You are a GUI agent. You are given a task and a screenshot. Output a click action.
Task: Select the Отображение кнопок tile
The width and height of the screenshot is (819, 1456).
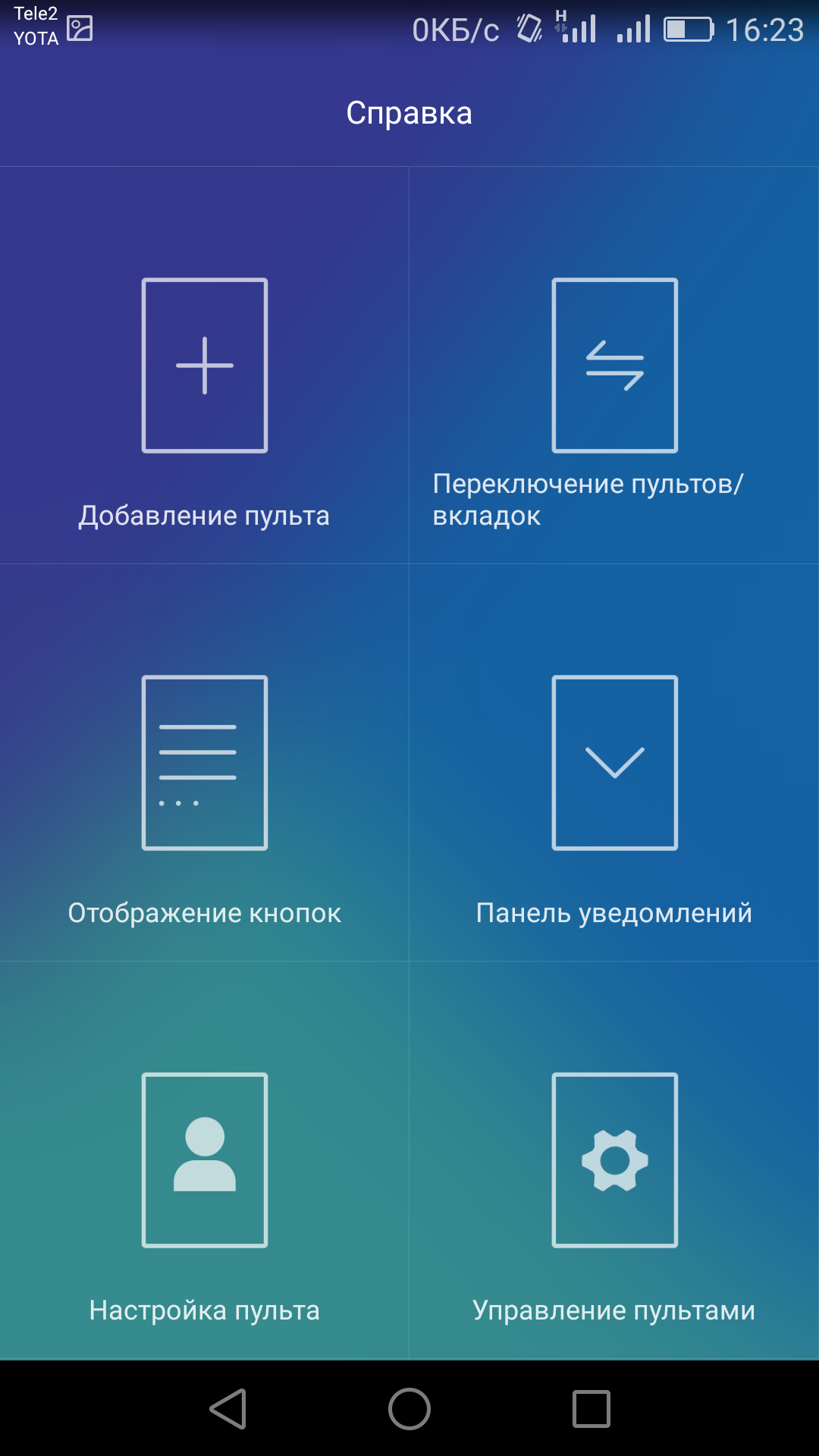pos(205,763)
